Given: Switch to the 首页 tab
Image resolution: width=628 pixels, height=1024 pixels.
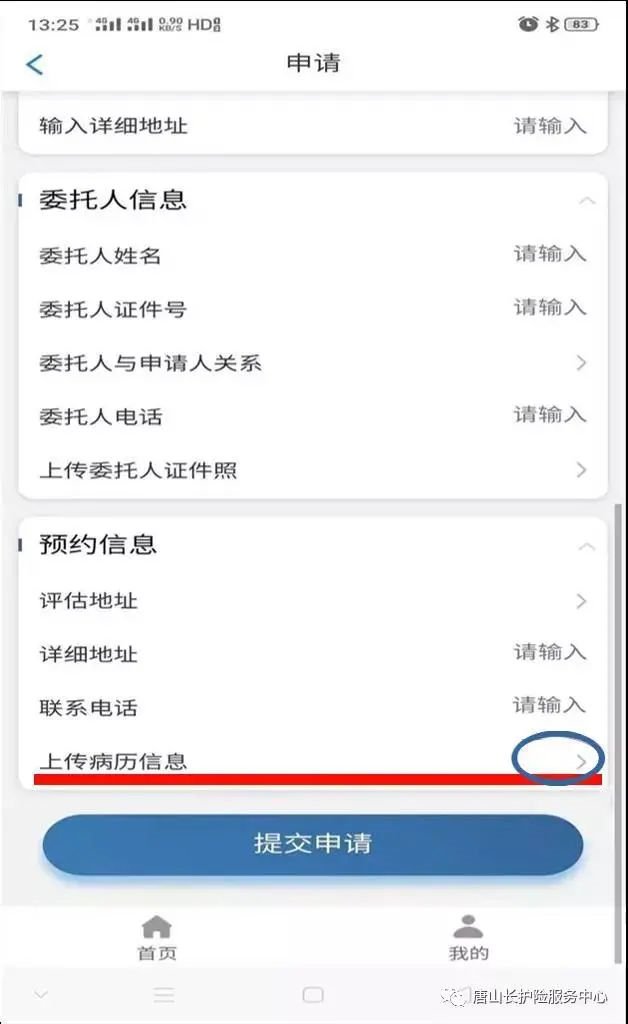Looking at the screenshot, I should 157,937.
